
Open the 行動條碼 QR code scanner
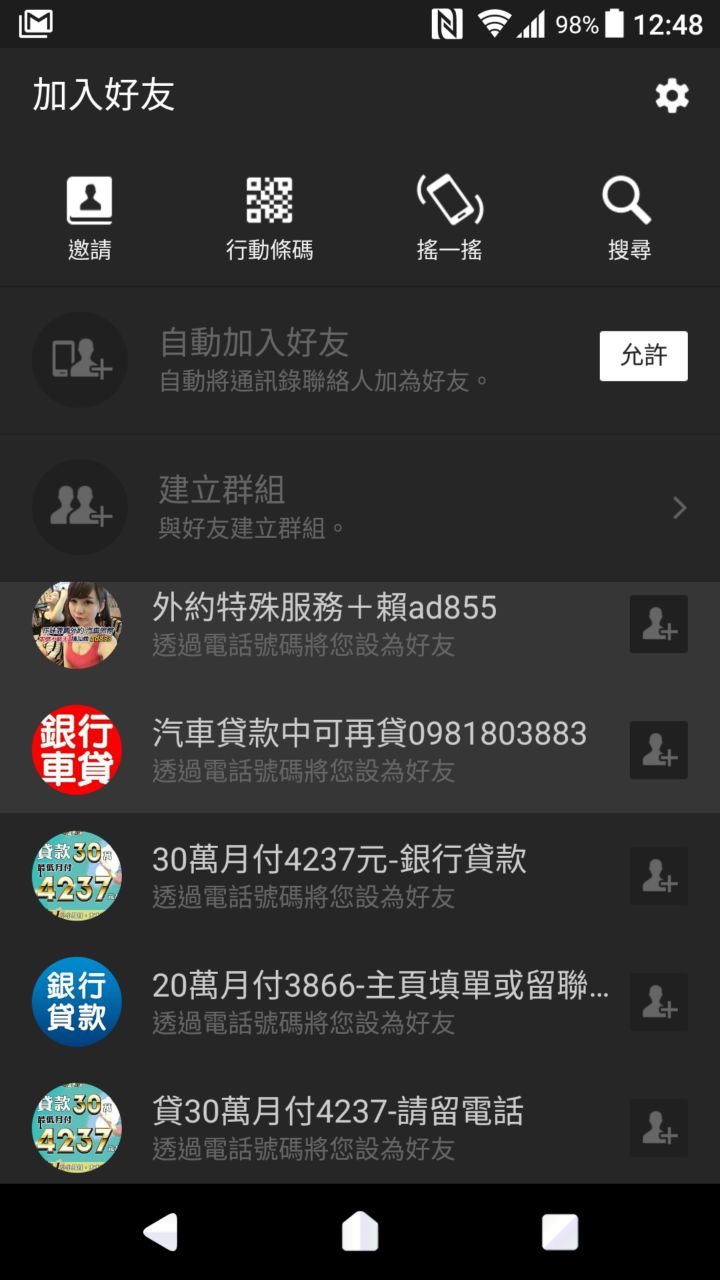269,218
